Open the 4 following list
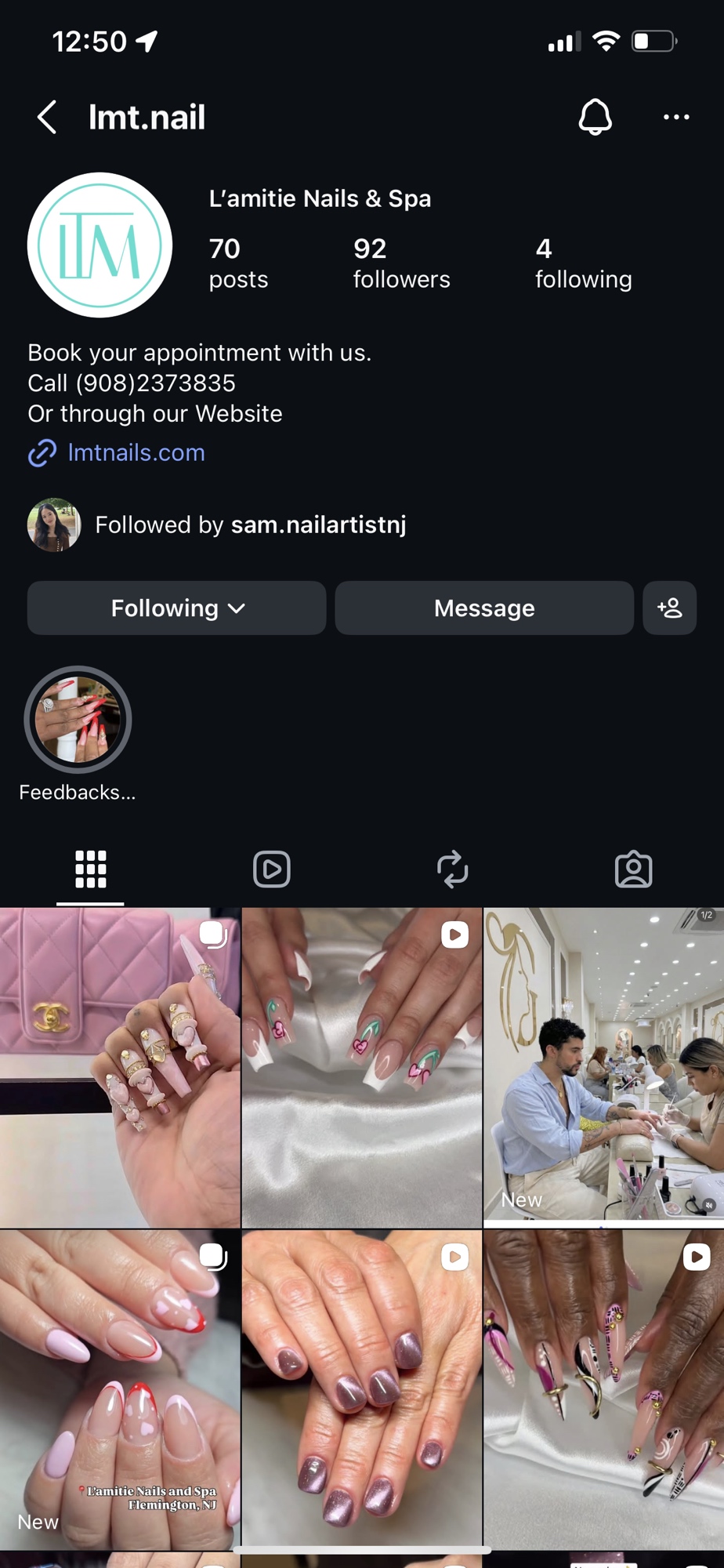Viewport: 724px width, 1568px height. tap(583, 263)
